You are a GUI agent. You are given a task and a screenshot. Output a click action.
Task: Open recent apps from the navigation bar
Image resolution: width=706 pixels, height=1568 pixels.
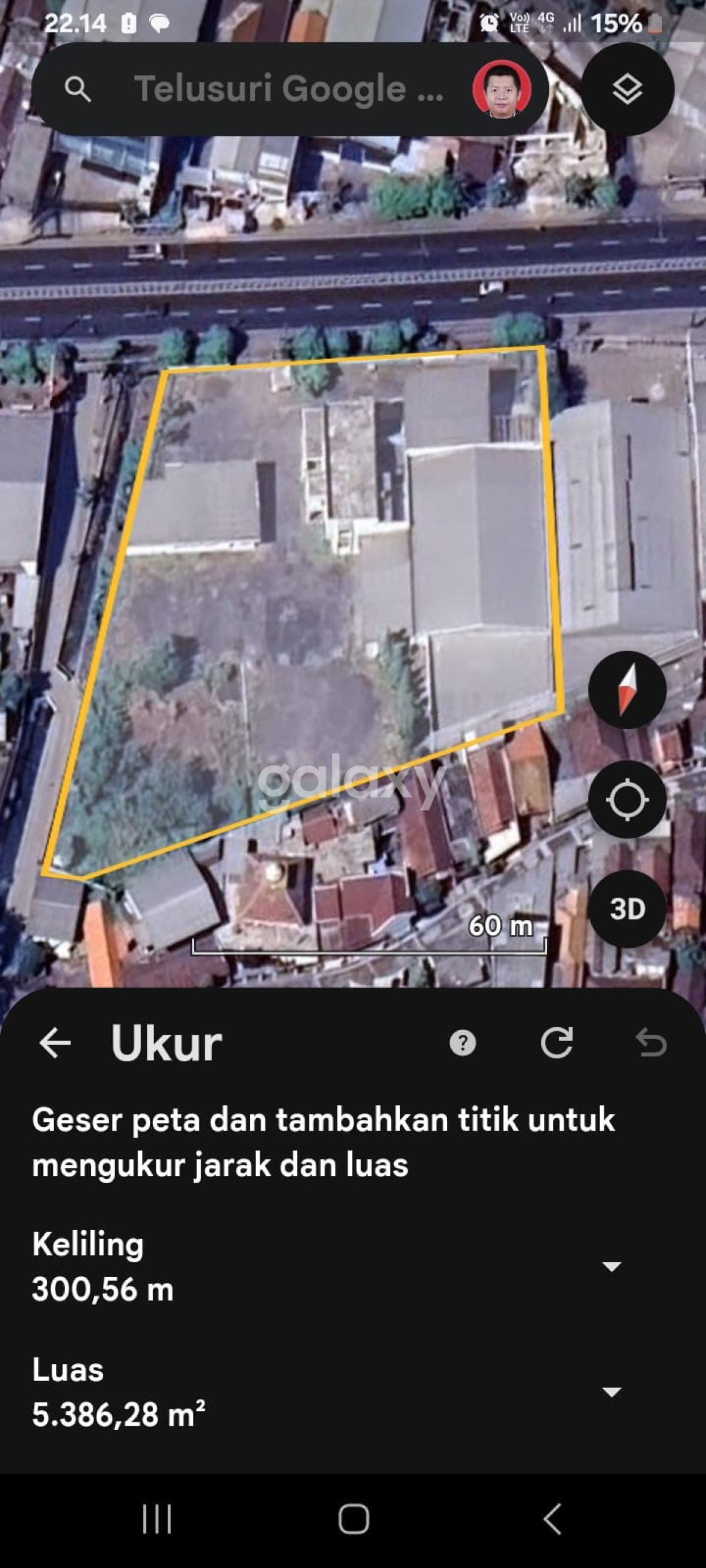click(x=156, y=1519)
